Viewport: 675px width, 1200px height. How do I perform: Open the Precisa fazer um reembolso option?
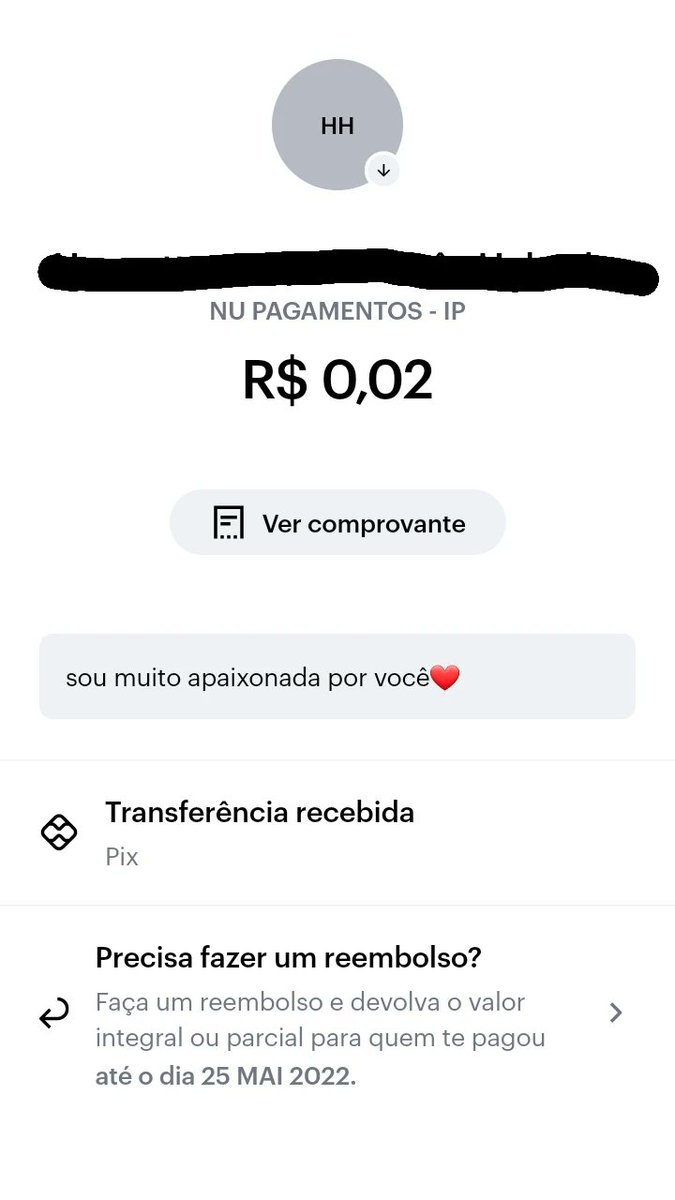pos(337,1014)
